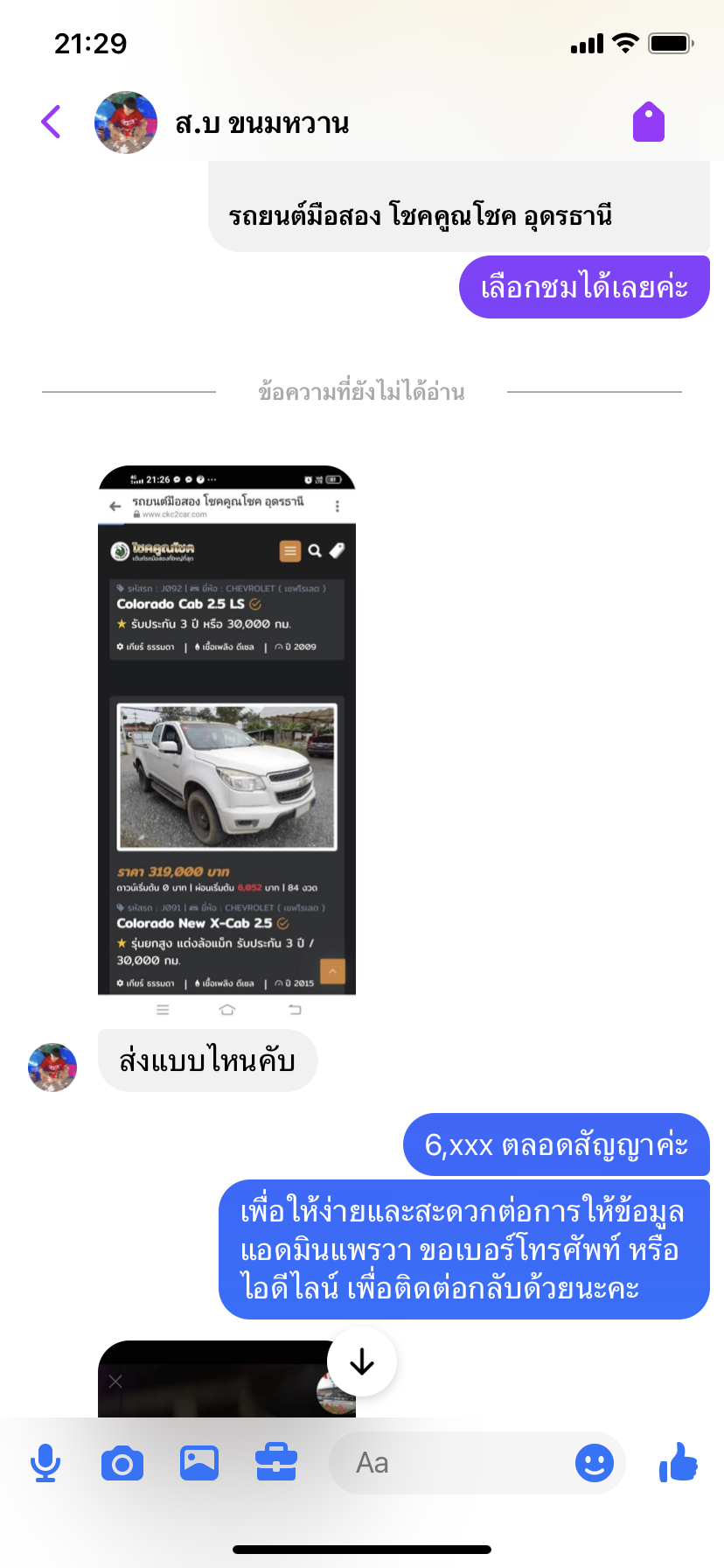Viewport: 724px width, 1568px height.
Task: Open the partially visible image at bottom
Action: pos(226,1379)
